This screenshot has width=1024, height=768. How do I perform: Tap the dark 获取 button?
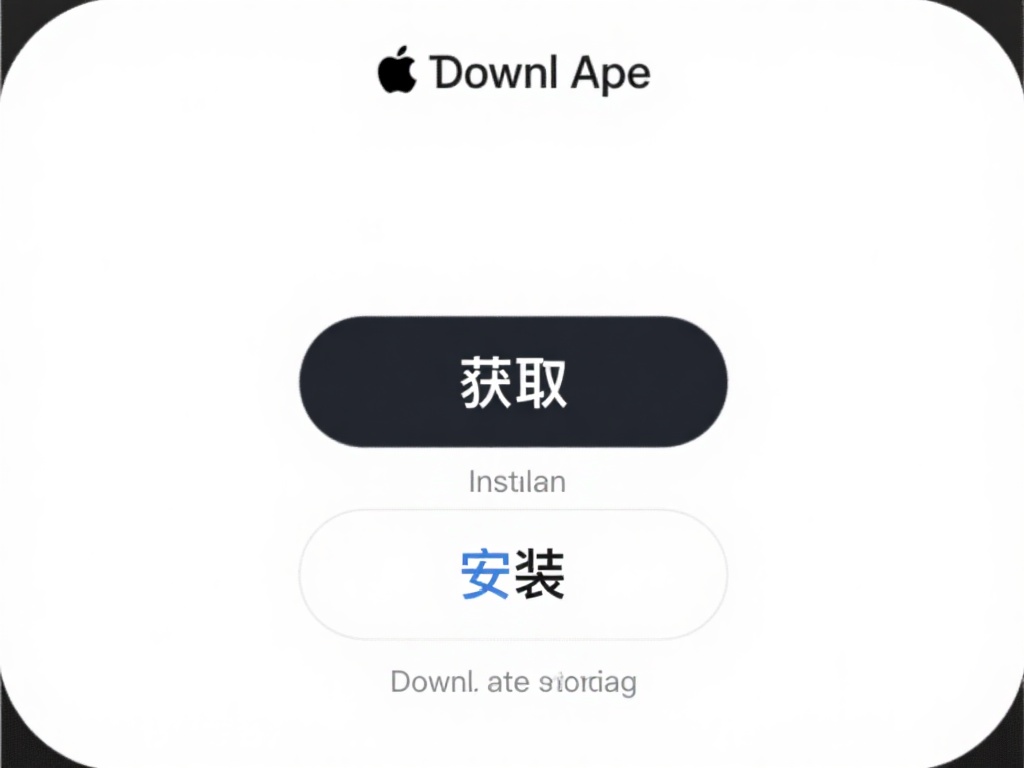tap(513, 382)
